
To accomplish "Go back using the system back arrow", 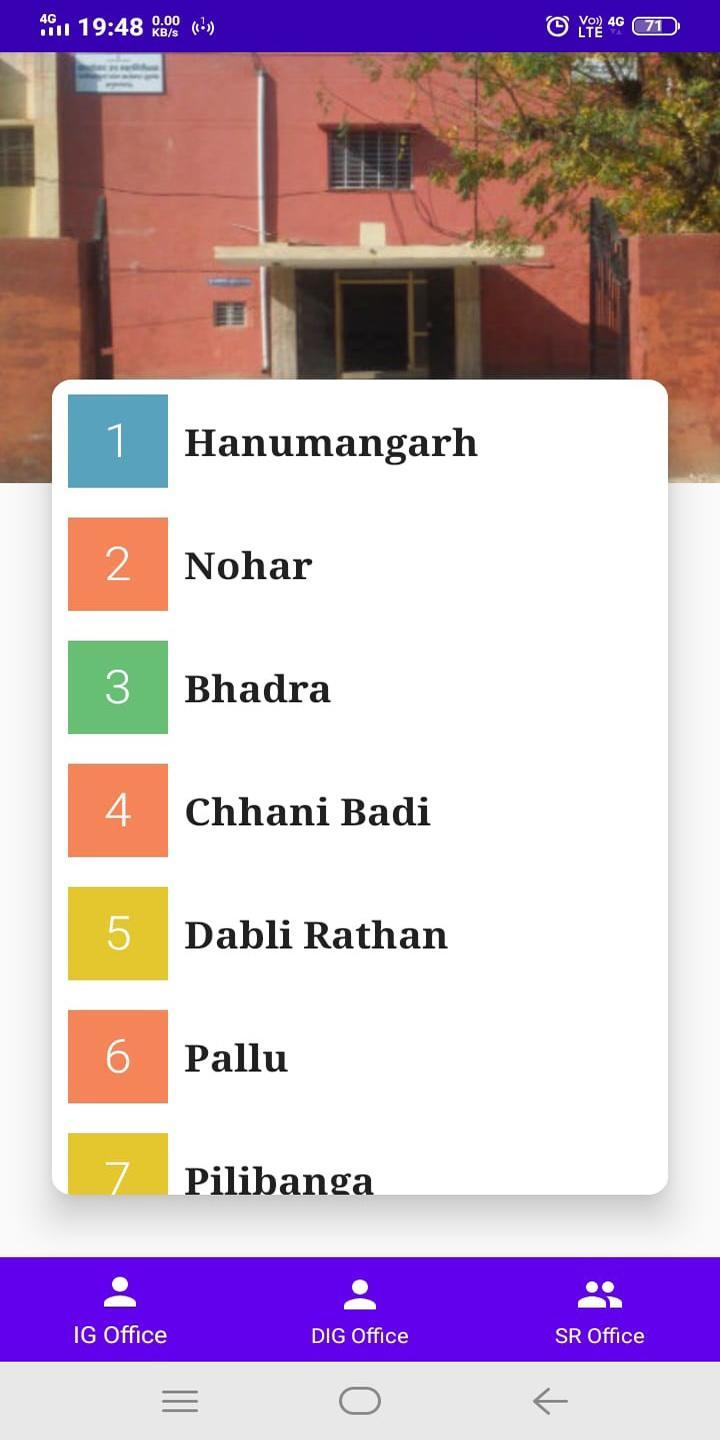I will pos(550,1401).
